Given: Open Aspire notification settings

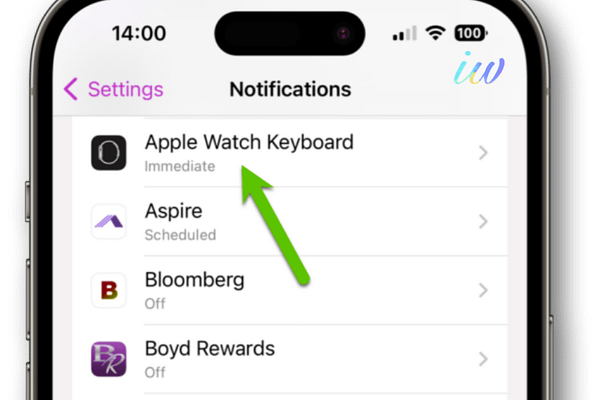Looking at the screenshot, I should coord(290,221).
